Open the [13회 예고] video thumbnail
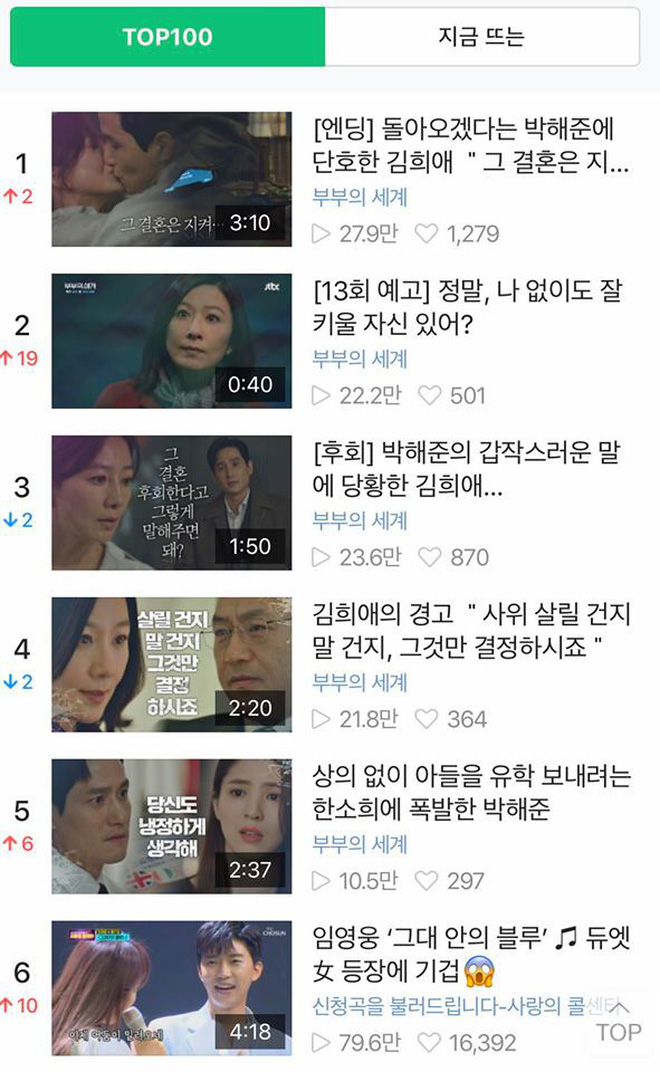Screen dimensions: 660x1072 [x=171, y=341]
